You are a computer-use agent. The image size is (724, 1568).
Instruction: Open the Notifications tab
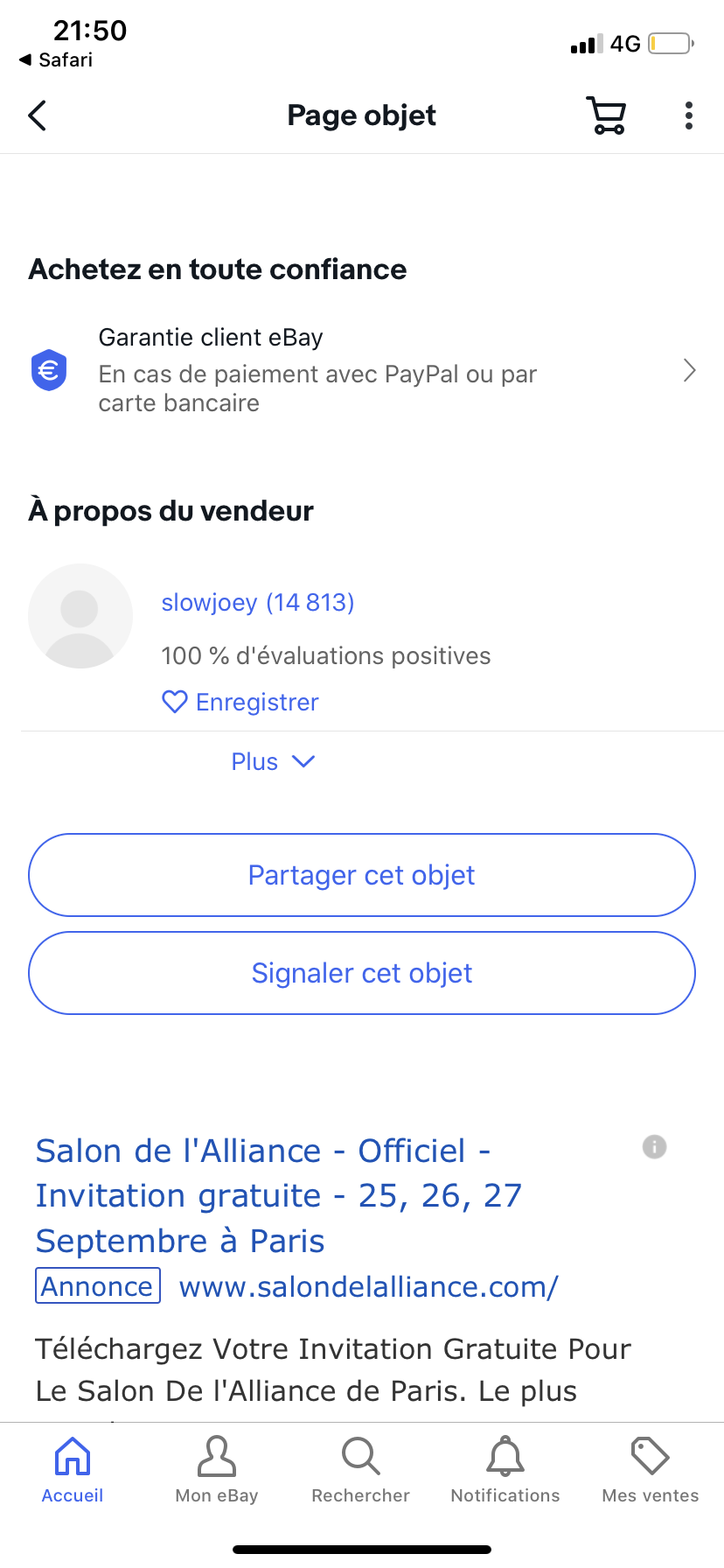pos(505,1469)
